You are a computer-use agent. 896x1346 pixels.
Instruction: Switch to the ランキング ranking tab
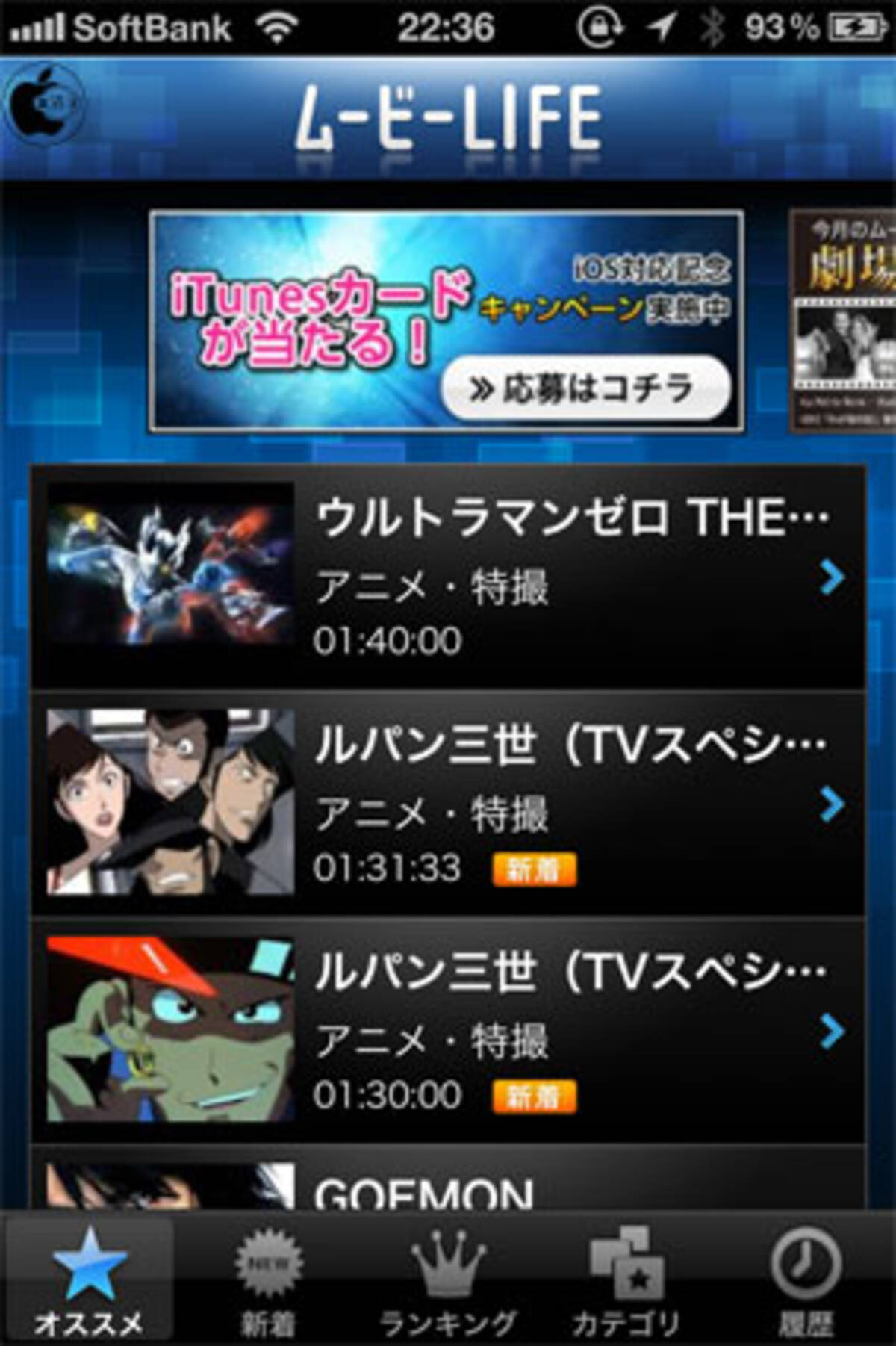pos(448,1279)
